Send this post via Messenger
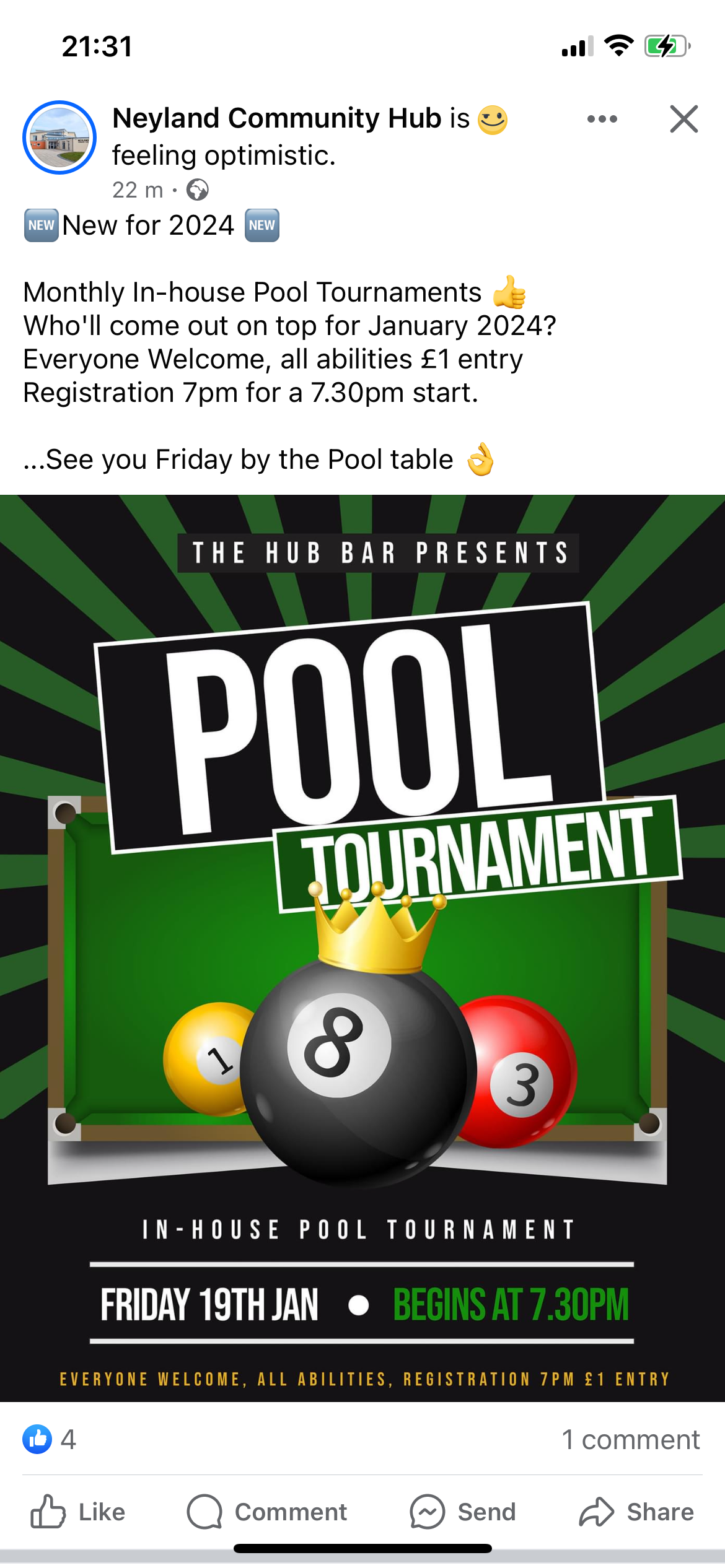This screenshot has height=1568, width=725. pyautogui.click(x=463, y=1512)
